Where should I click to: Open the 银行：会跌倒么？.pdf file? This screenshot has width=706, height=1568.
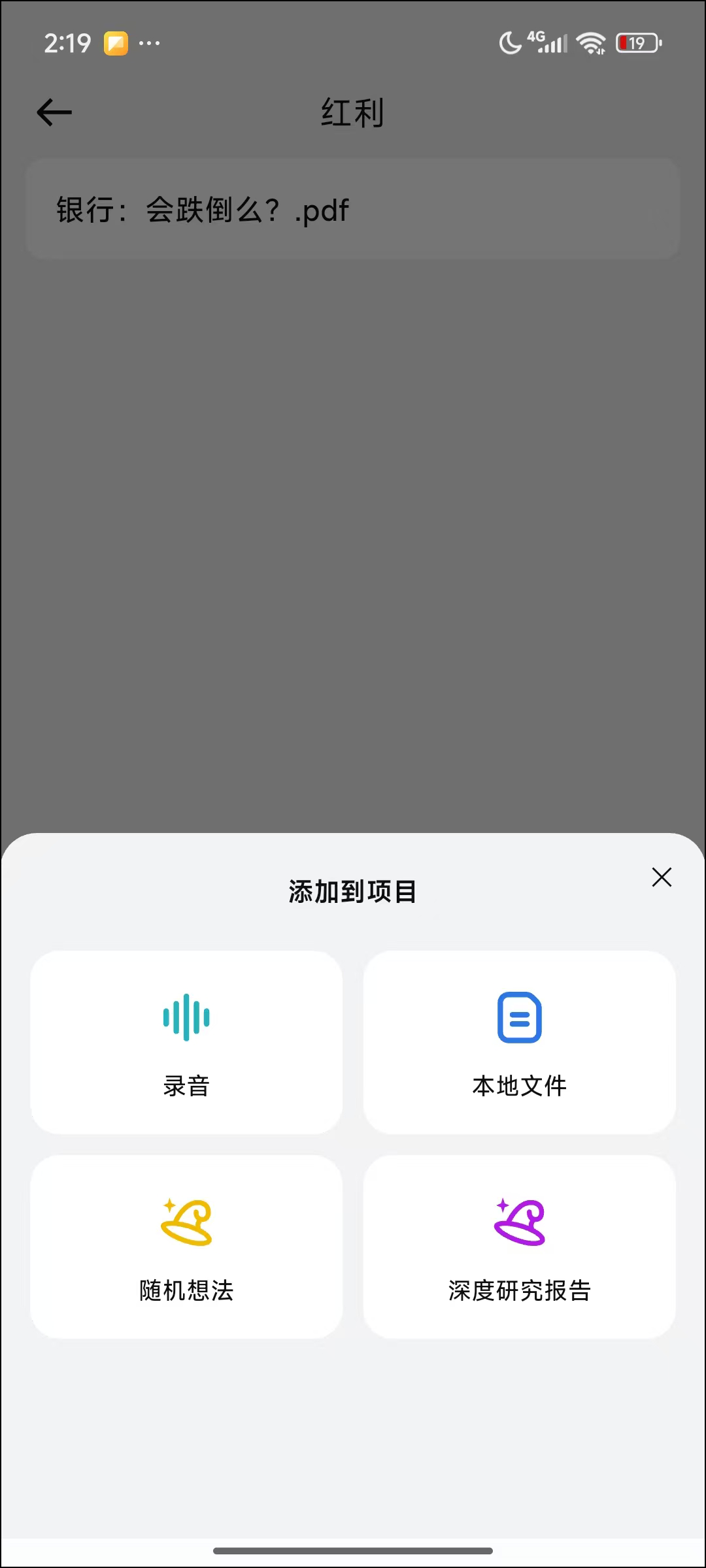tap(353, 210)
